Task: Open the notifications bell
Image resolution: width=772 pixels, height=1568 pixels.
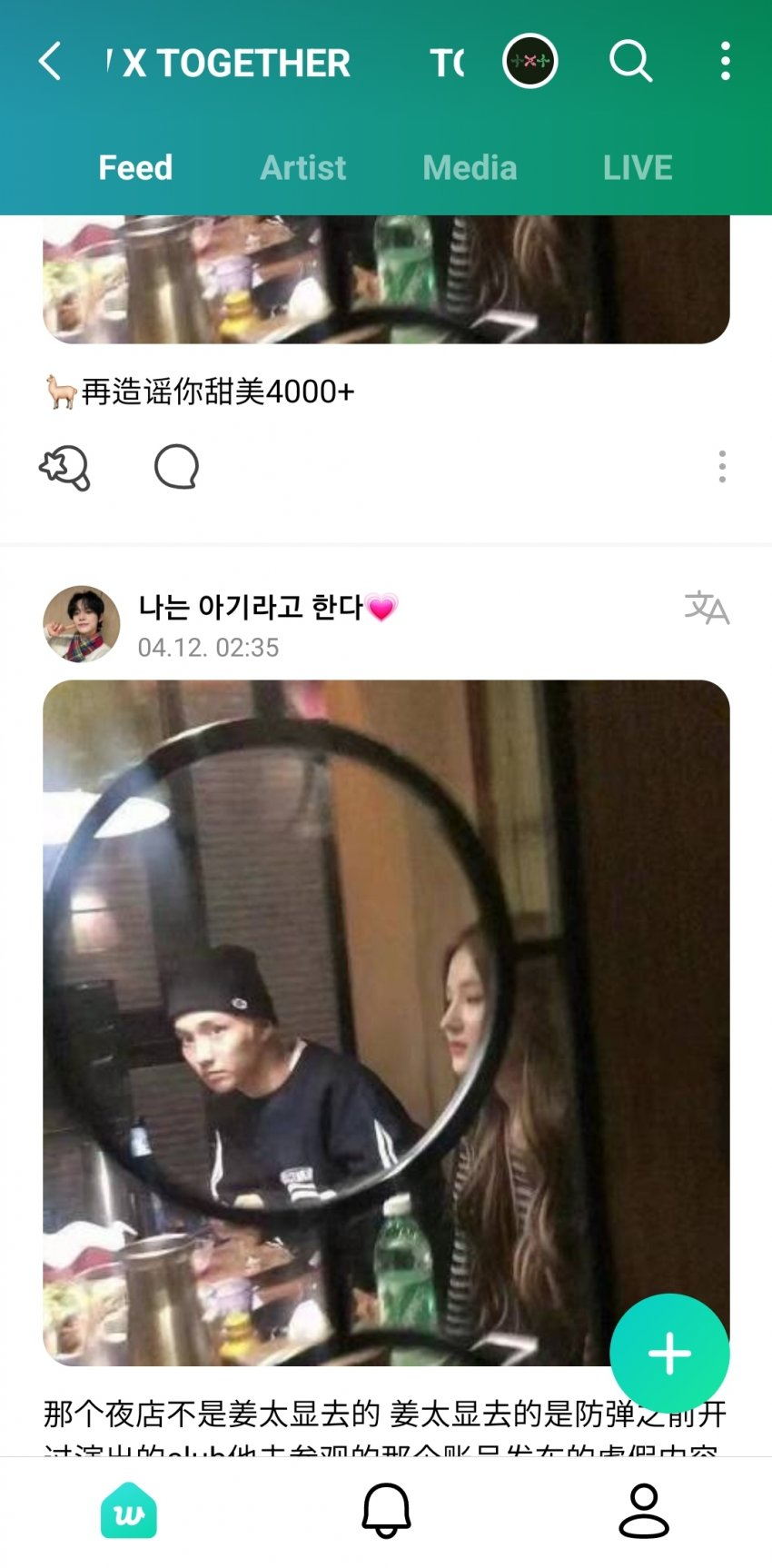Action: [386, 1511]
